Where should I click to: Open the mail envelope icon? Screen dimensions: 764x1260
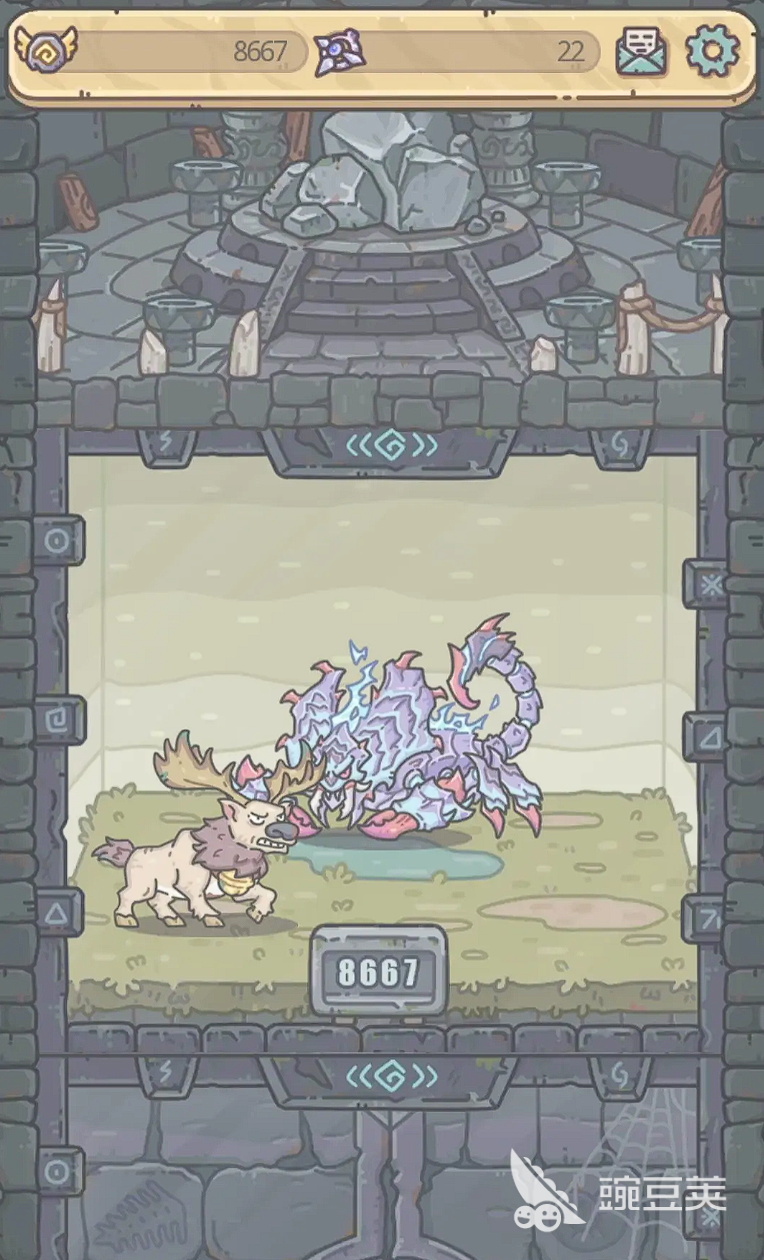(641, 50)
